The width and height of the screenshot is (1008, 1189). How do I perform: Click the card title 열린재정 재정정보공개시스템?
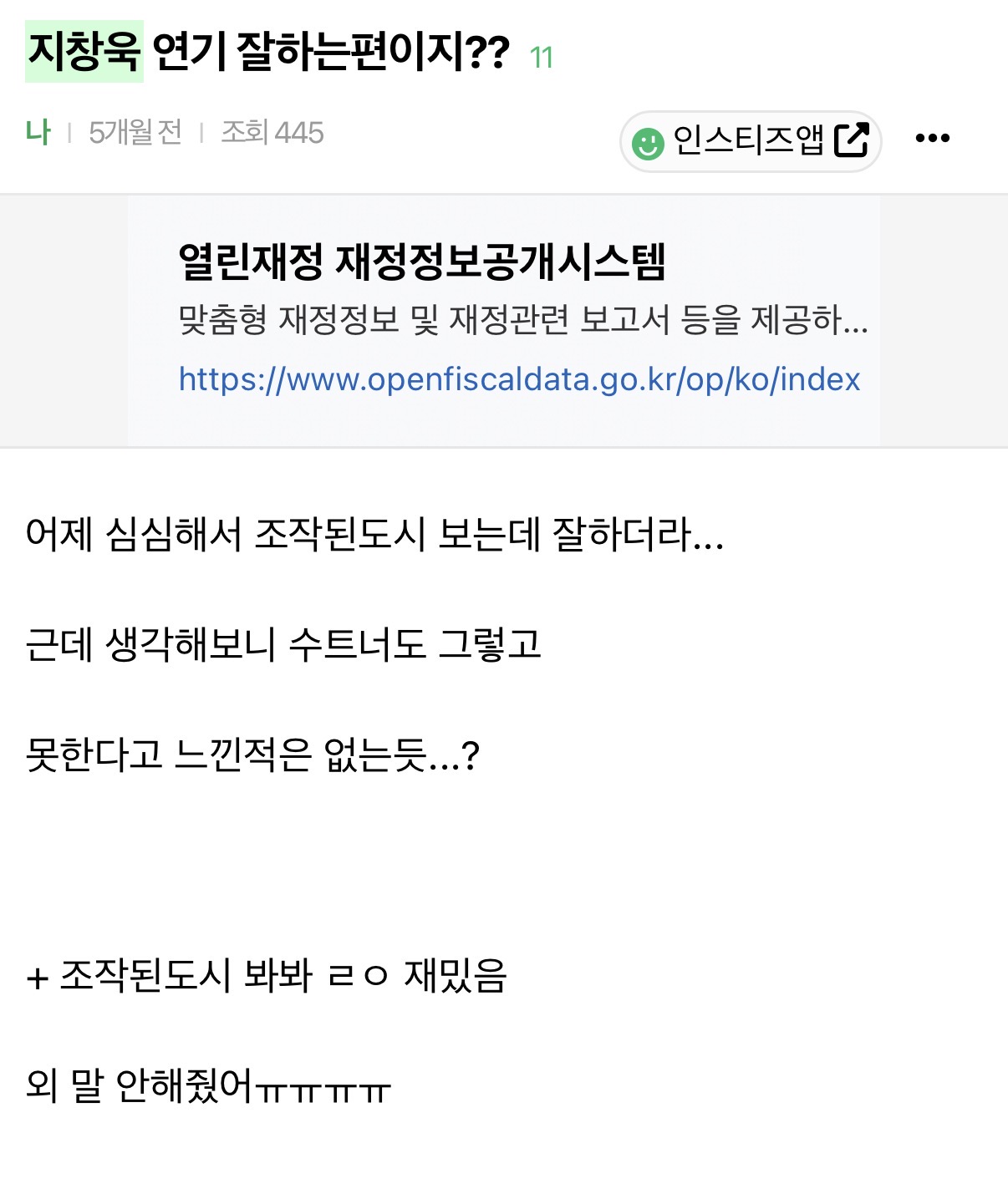[429, 261]
